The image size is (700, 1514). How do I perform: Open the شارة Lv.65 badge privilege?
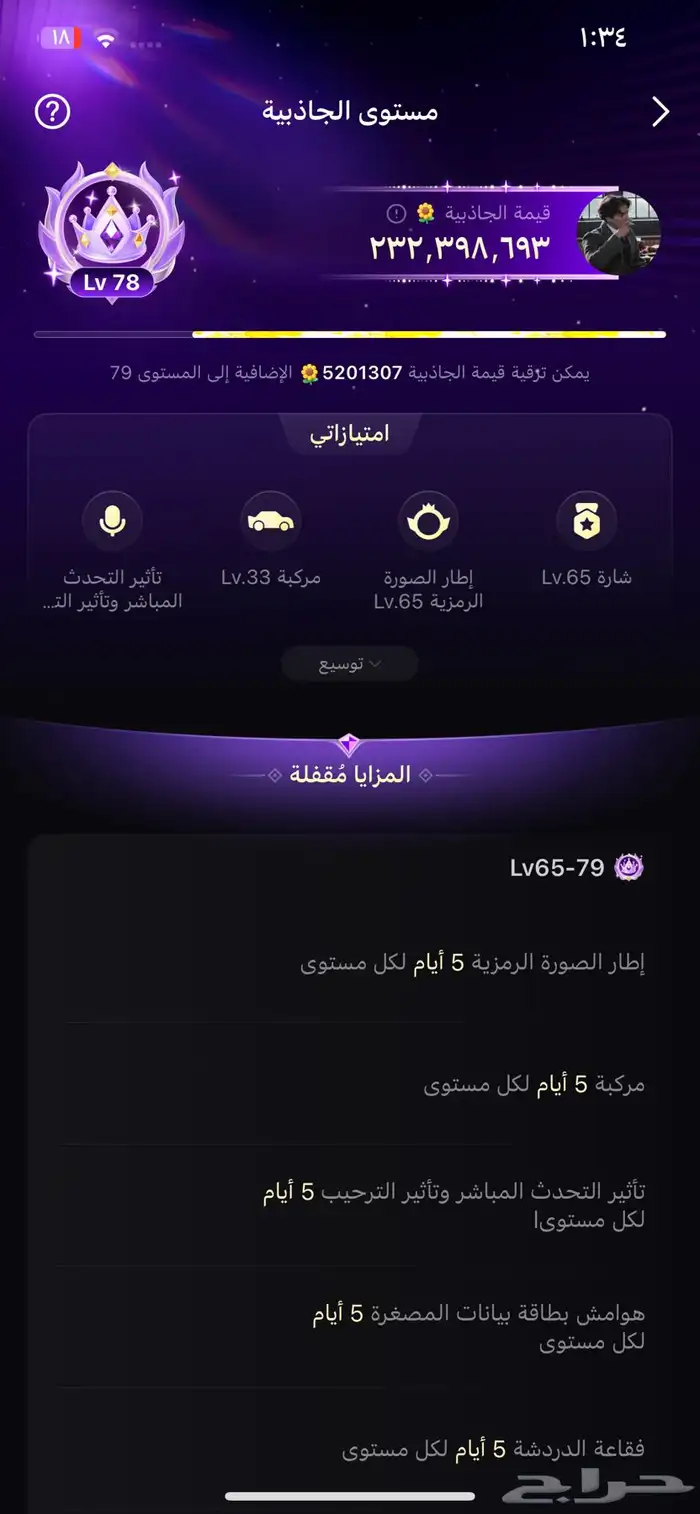[x=586, y=522]
